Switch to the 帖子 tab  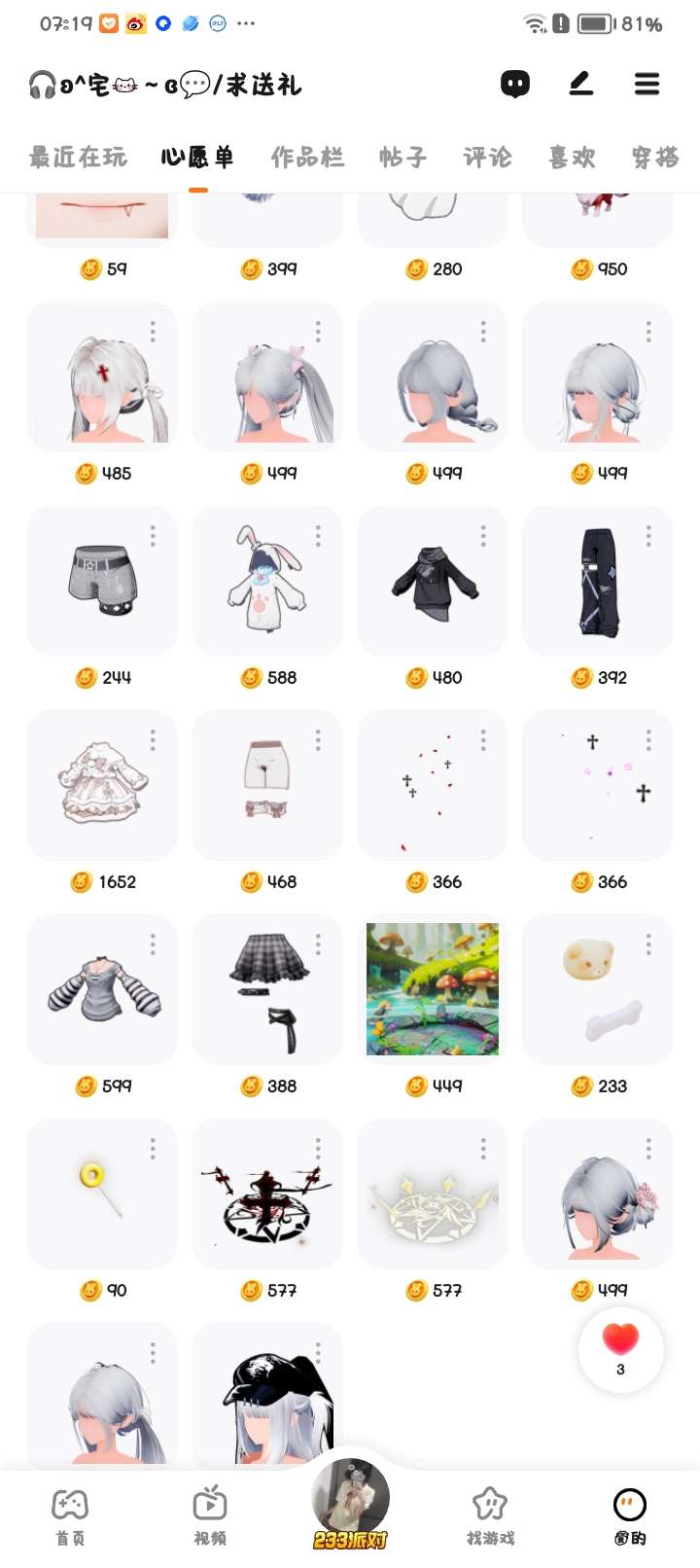[403, 158]
